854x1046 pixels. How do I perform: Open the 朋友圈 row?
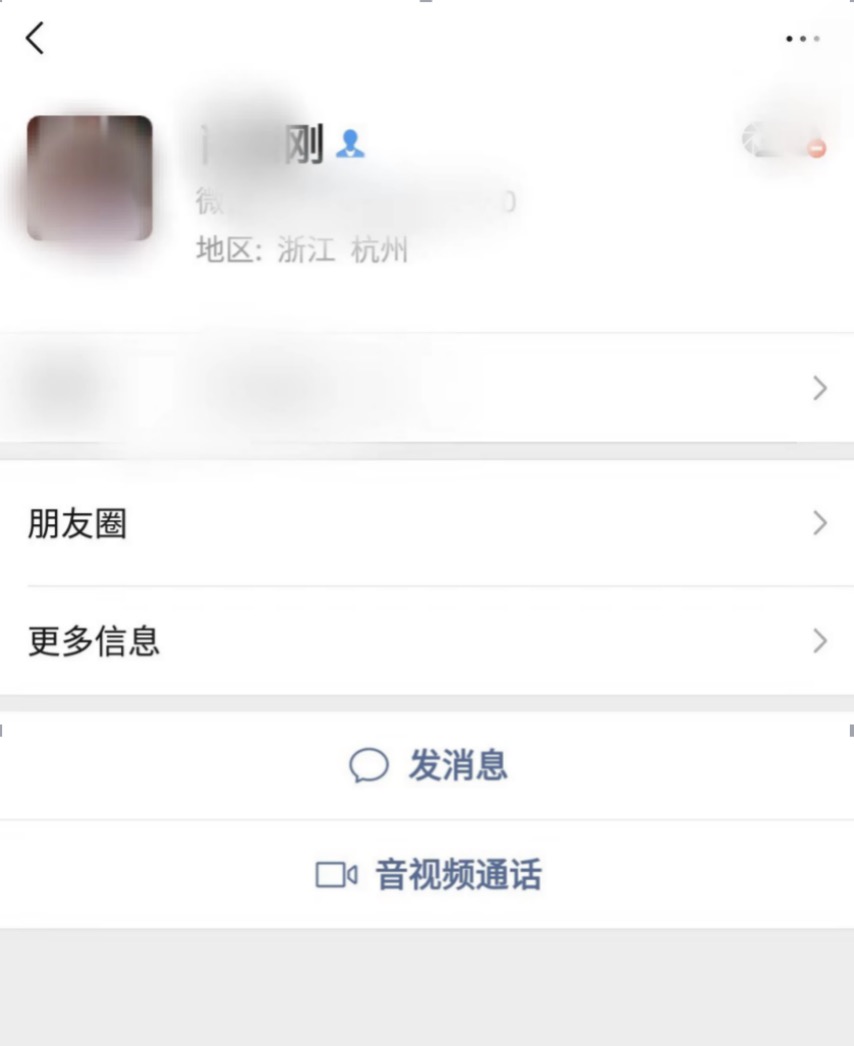click(x=427, y=523)
